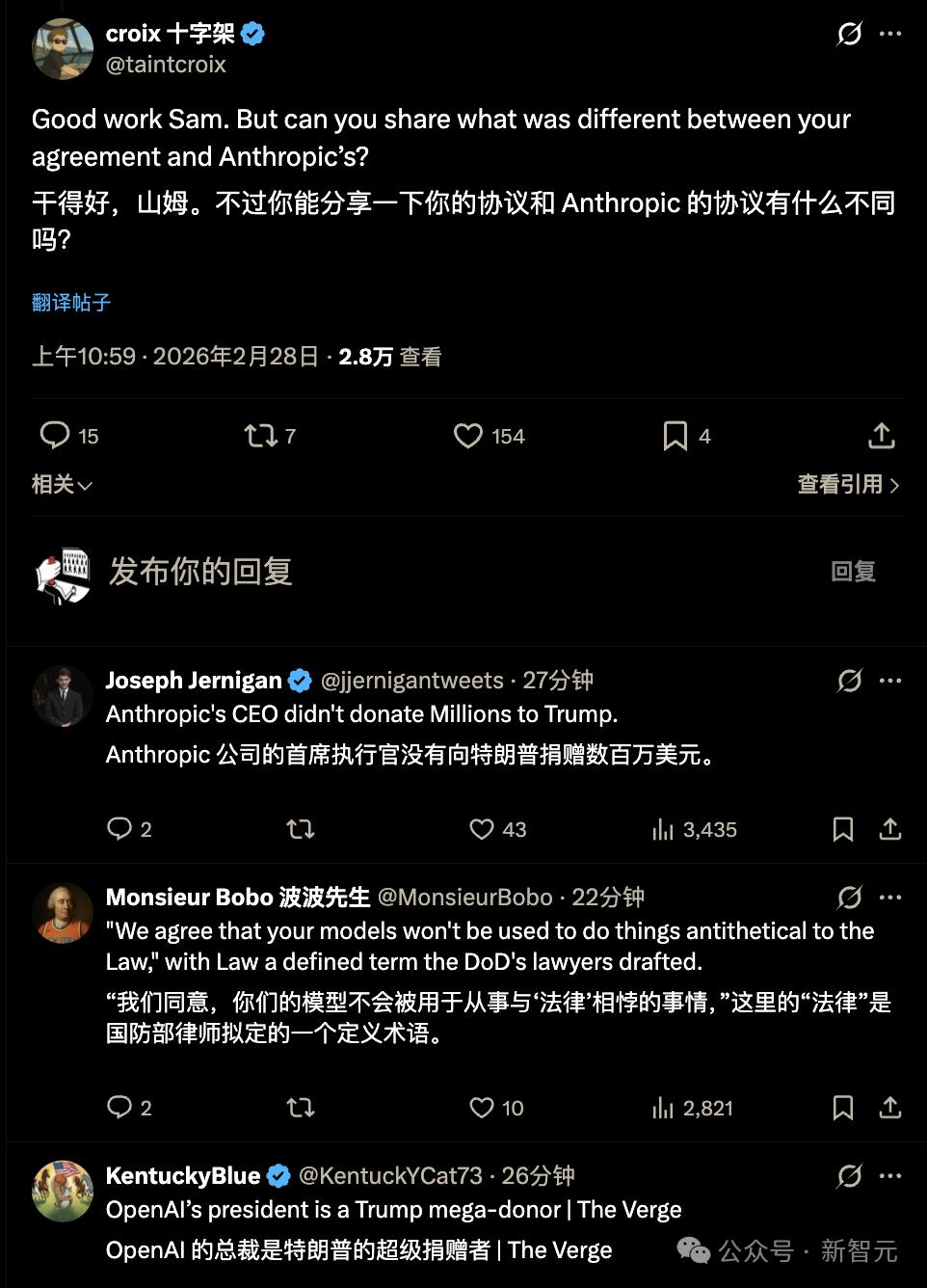Bookmark Joseph Jernigan's reply
The height and width of the screenshot is (1288, 927).
click(842, 829)
